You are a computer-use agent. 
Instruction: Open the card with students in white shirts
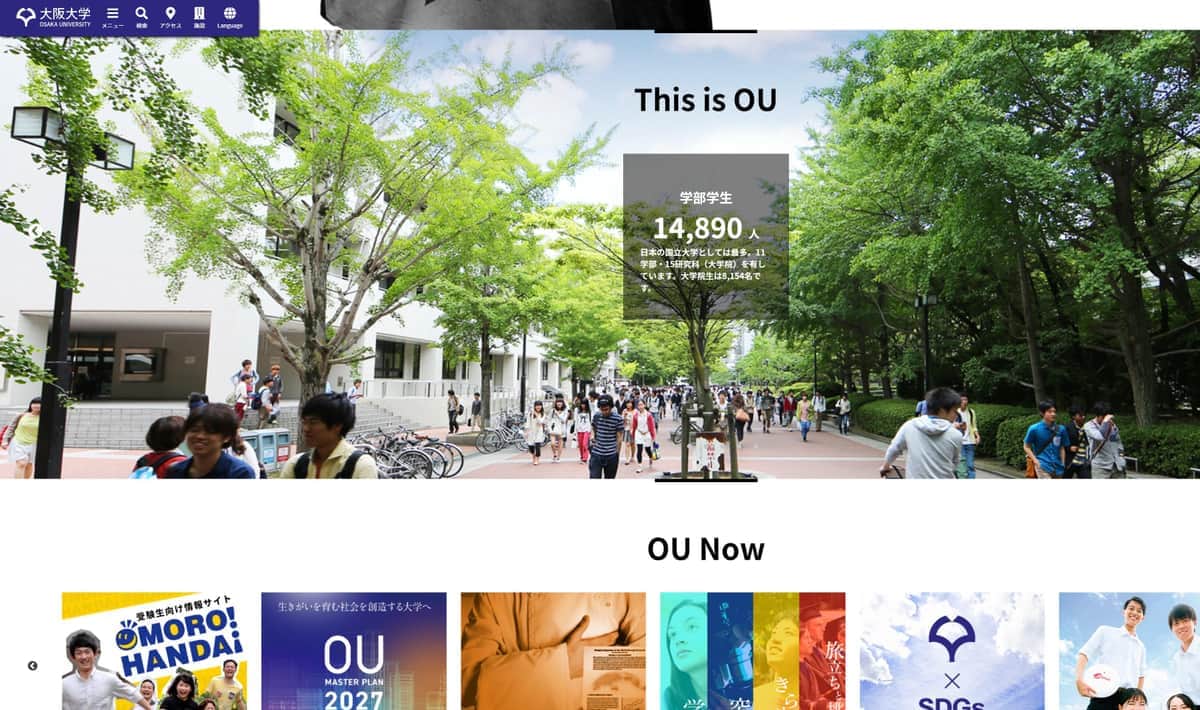click(1130, 650)
